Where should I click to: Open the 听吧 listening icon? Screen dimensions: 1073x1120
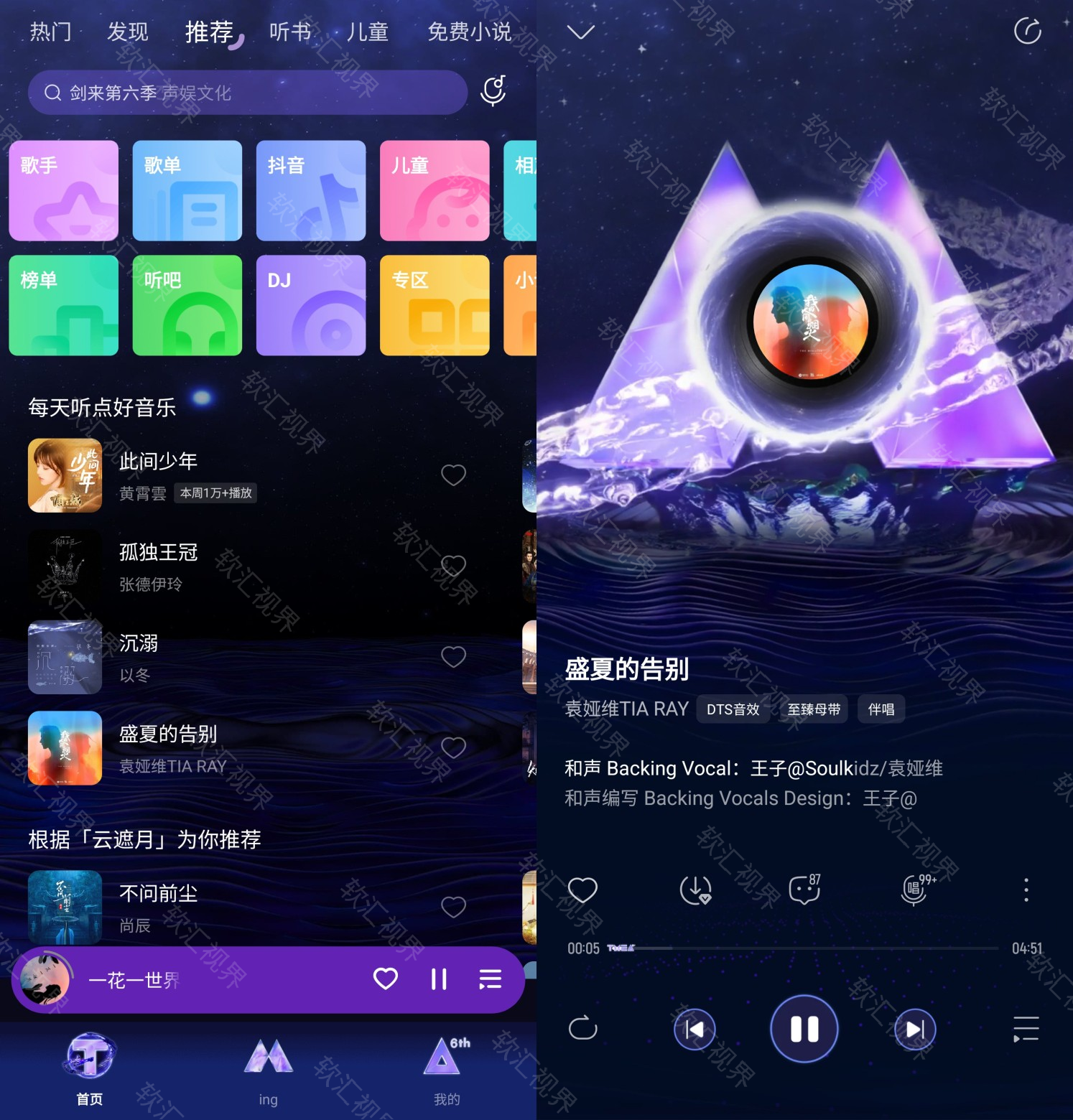tap(187, 306)
